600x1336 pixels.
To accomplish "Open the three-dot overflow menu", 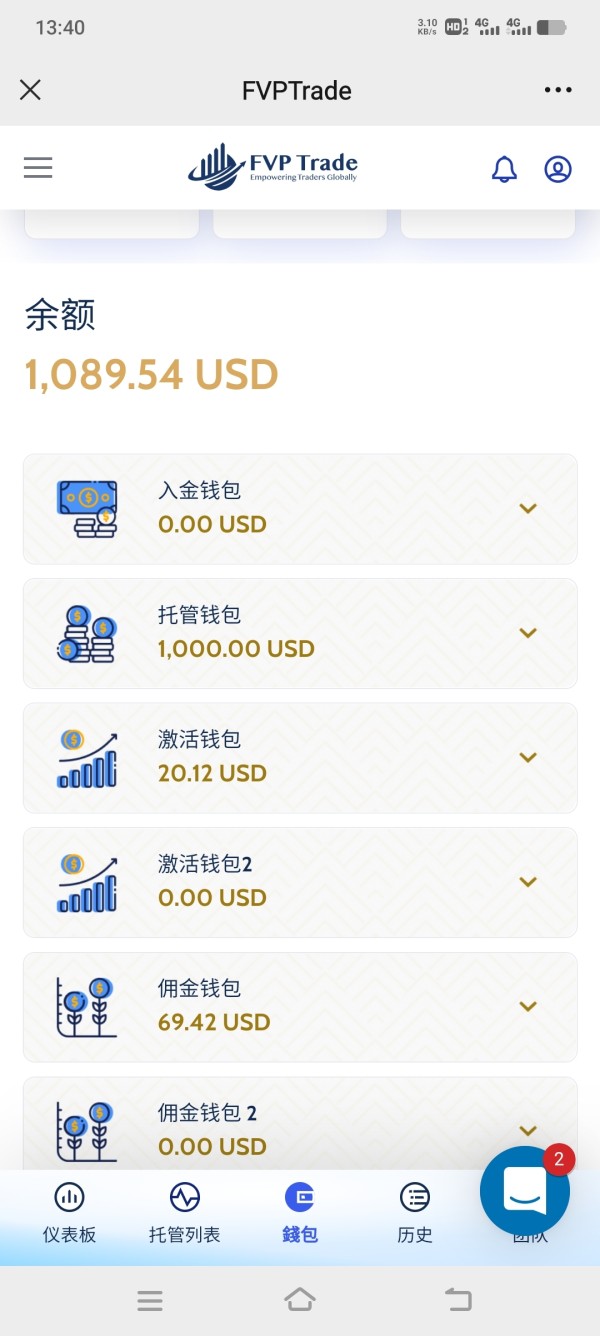I will point(558,90).
